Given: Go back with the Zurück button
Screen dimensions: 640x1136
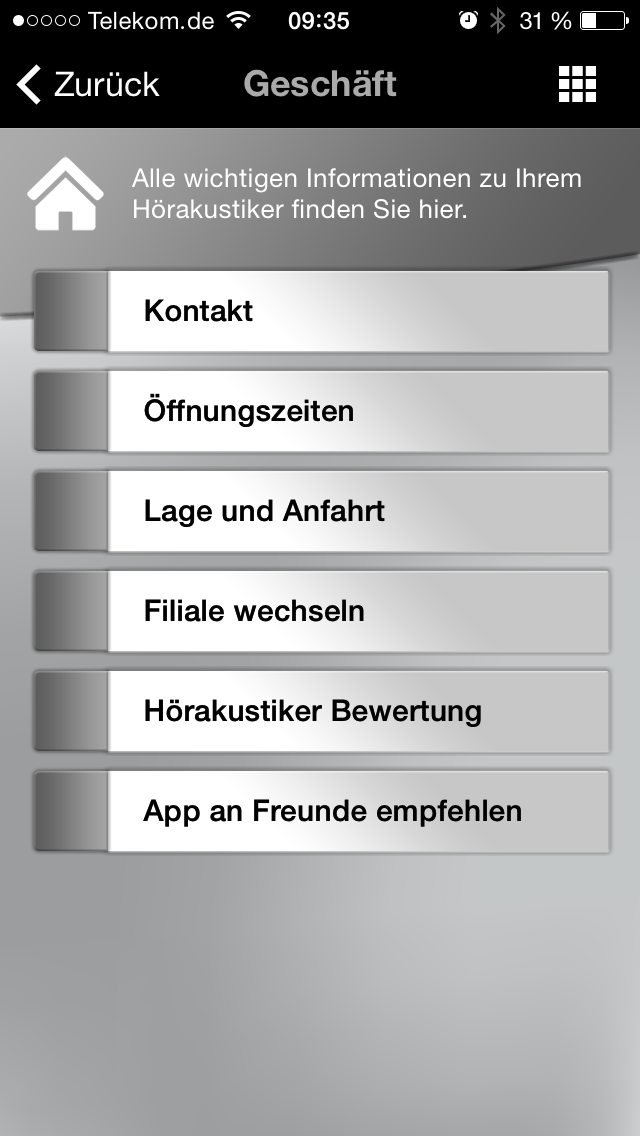Looking at the screenshot, I should [x=88, y=84].
